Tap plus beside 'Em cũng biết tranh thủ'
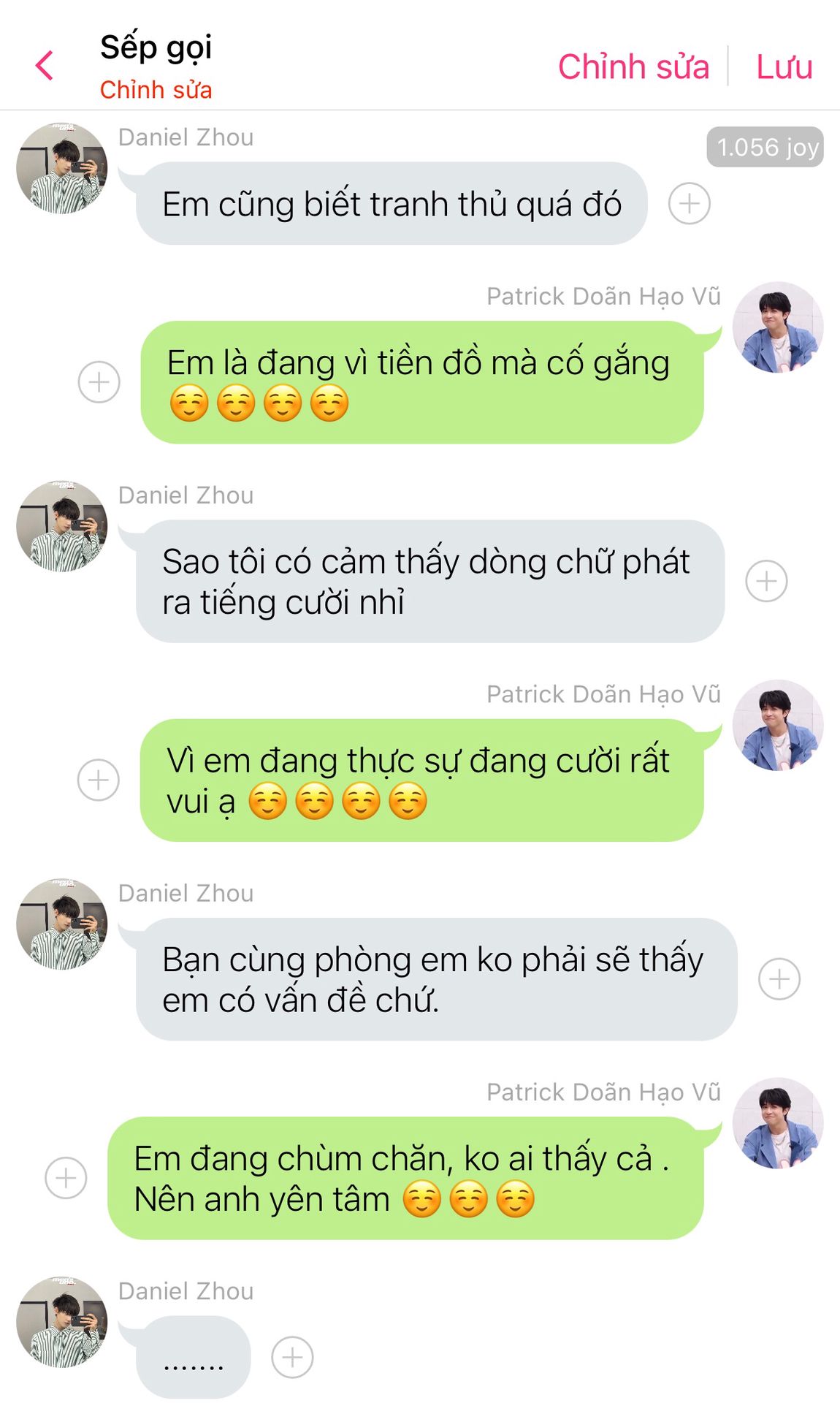840x1403 pixels. point(690,203)
